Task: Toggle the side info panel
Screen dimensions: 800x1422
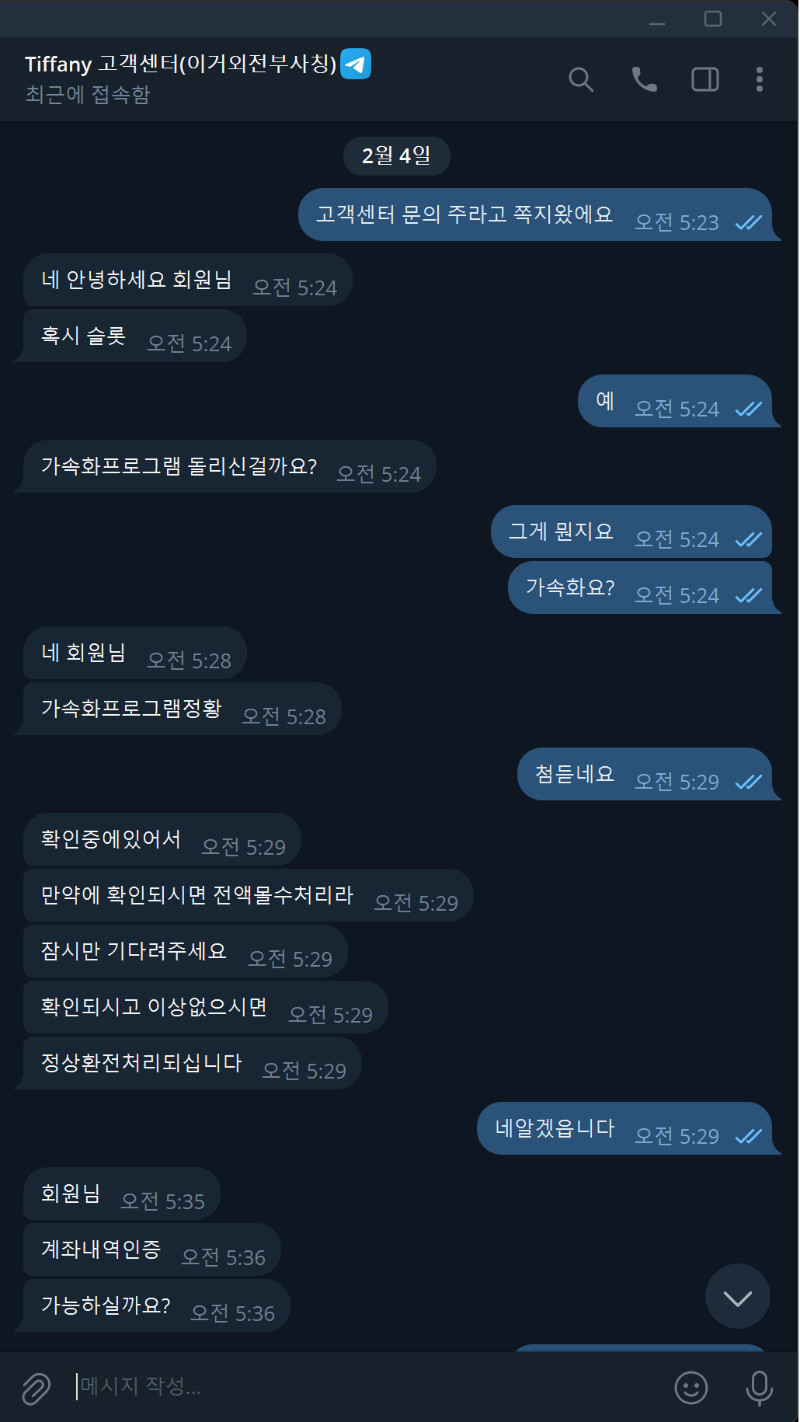Action: coord(705,79)
